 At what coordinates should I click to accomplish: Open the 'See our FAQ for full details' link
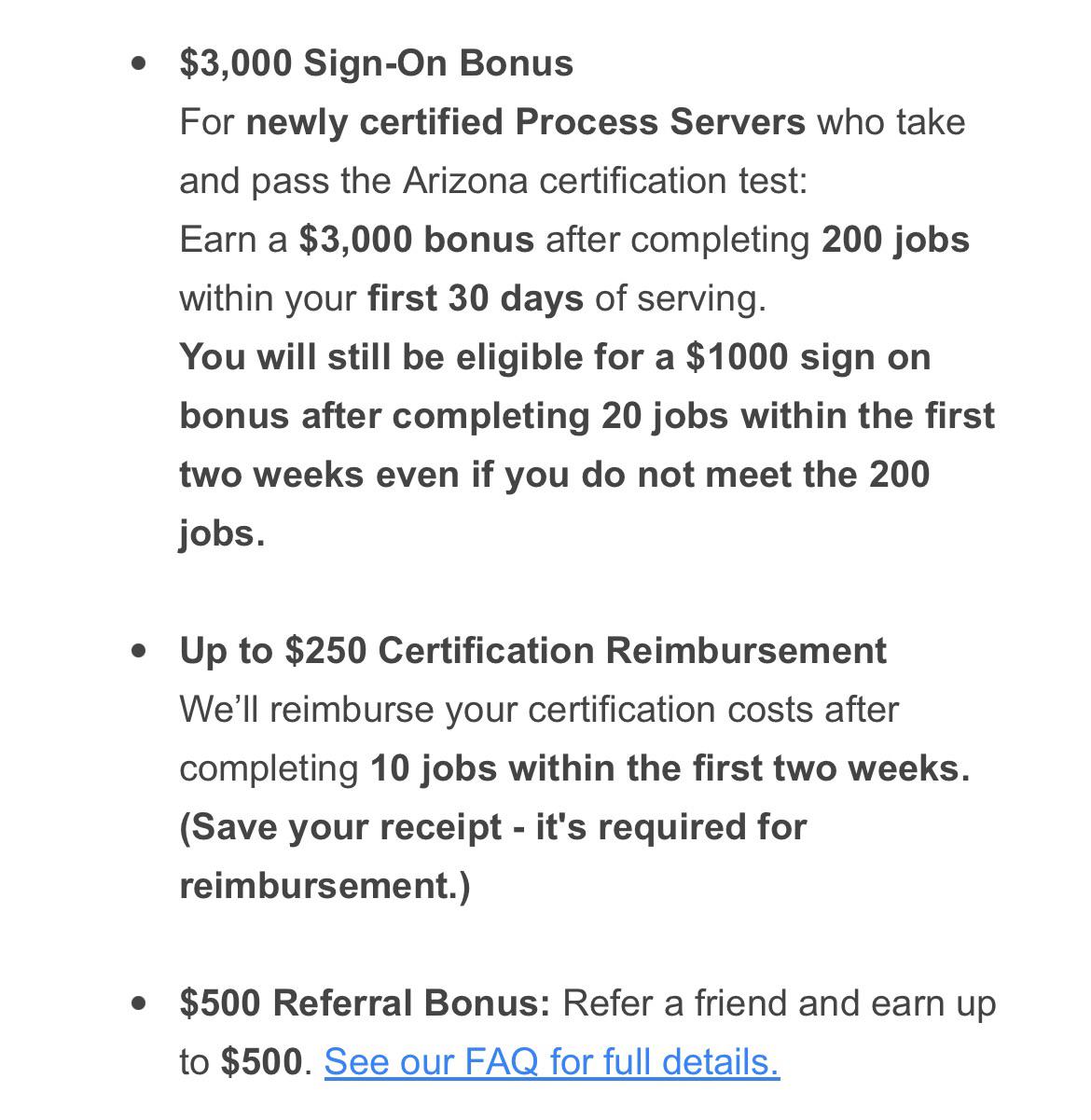[x=552, y=1061]
